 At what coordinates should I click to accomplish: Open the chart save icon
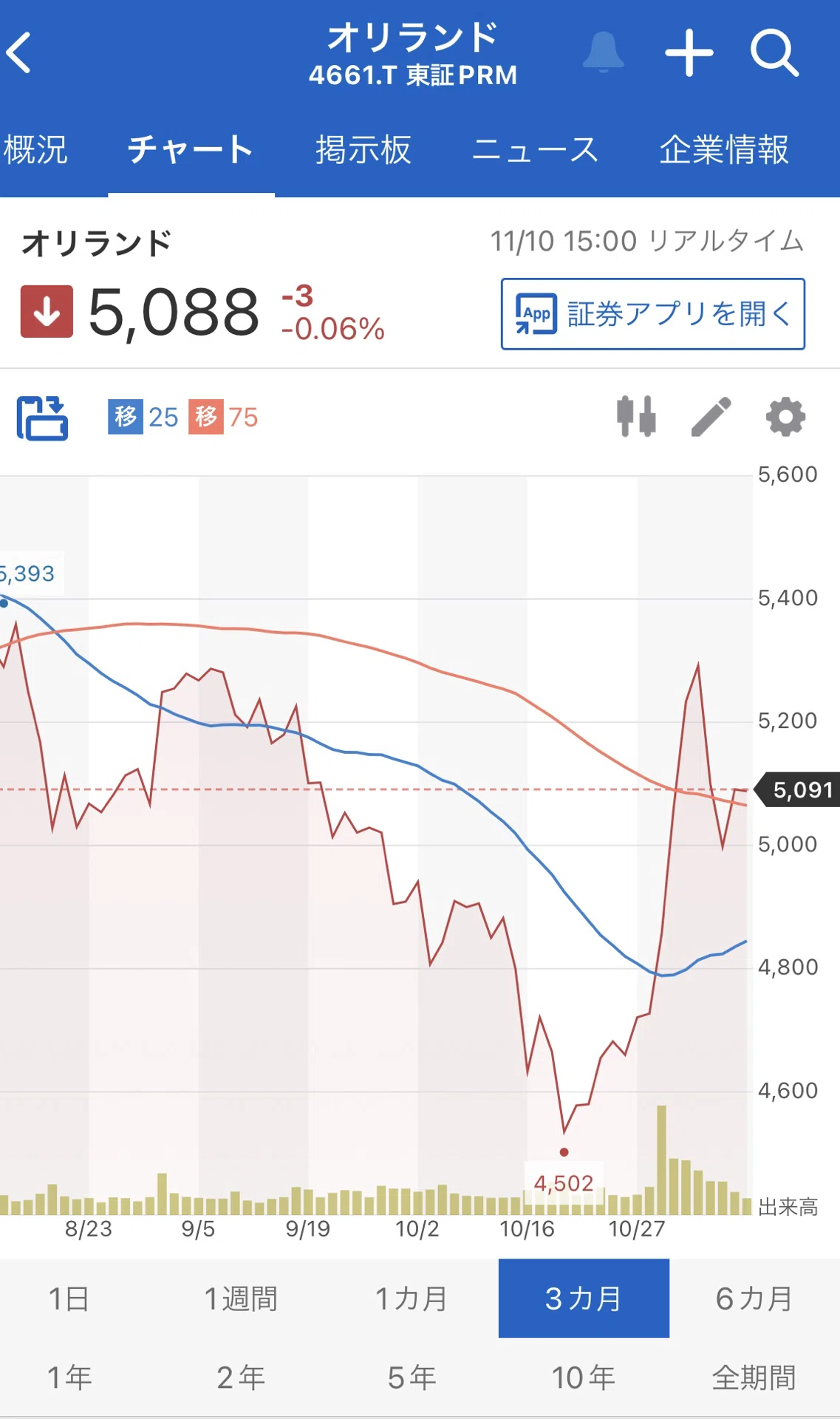[43, 418]
